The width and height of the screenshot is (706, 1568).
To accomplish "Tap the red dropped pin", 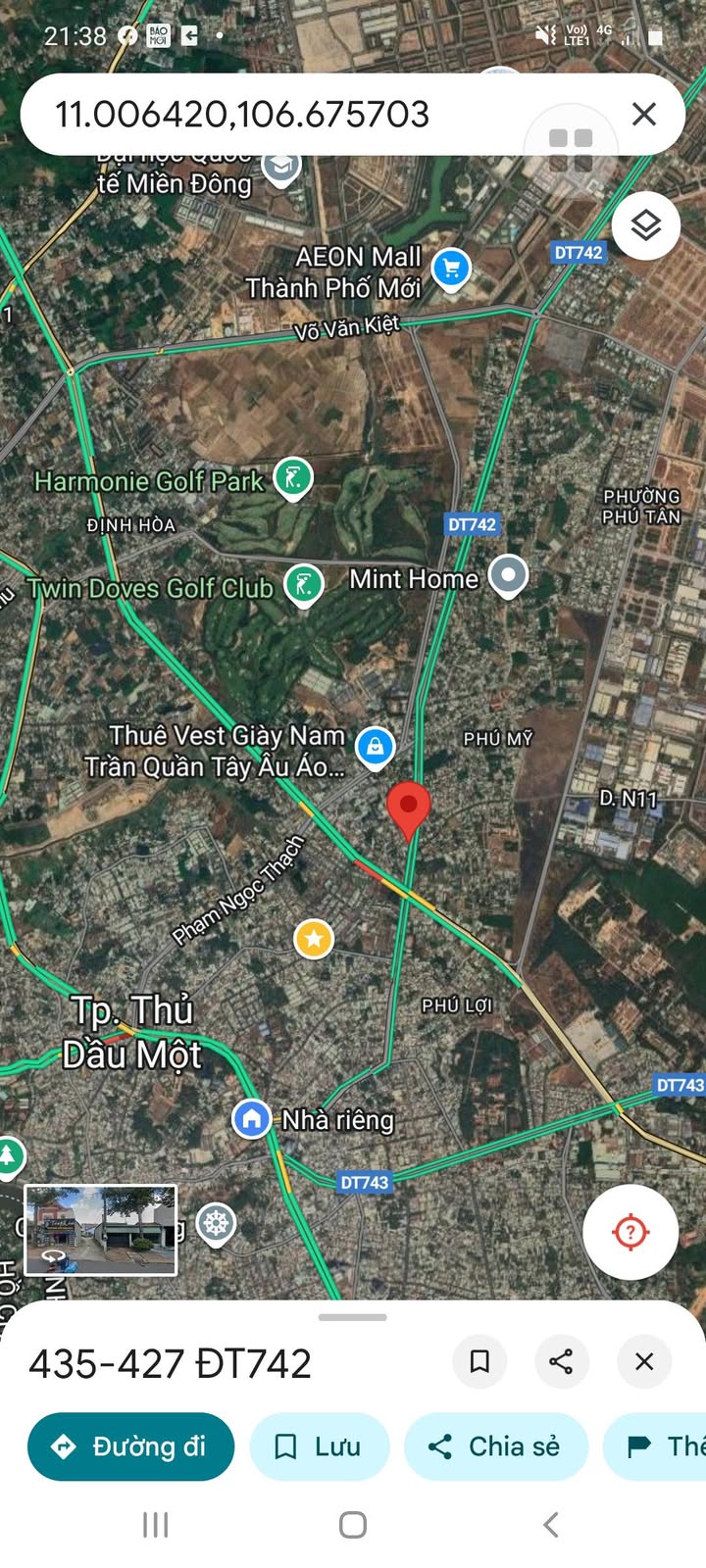I will 409,808.
